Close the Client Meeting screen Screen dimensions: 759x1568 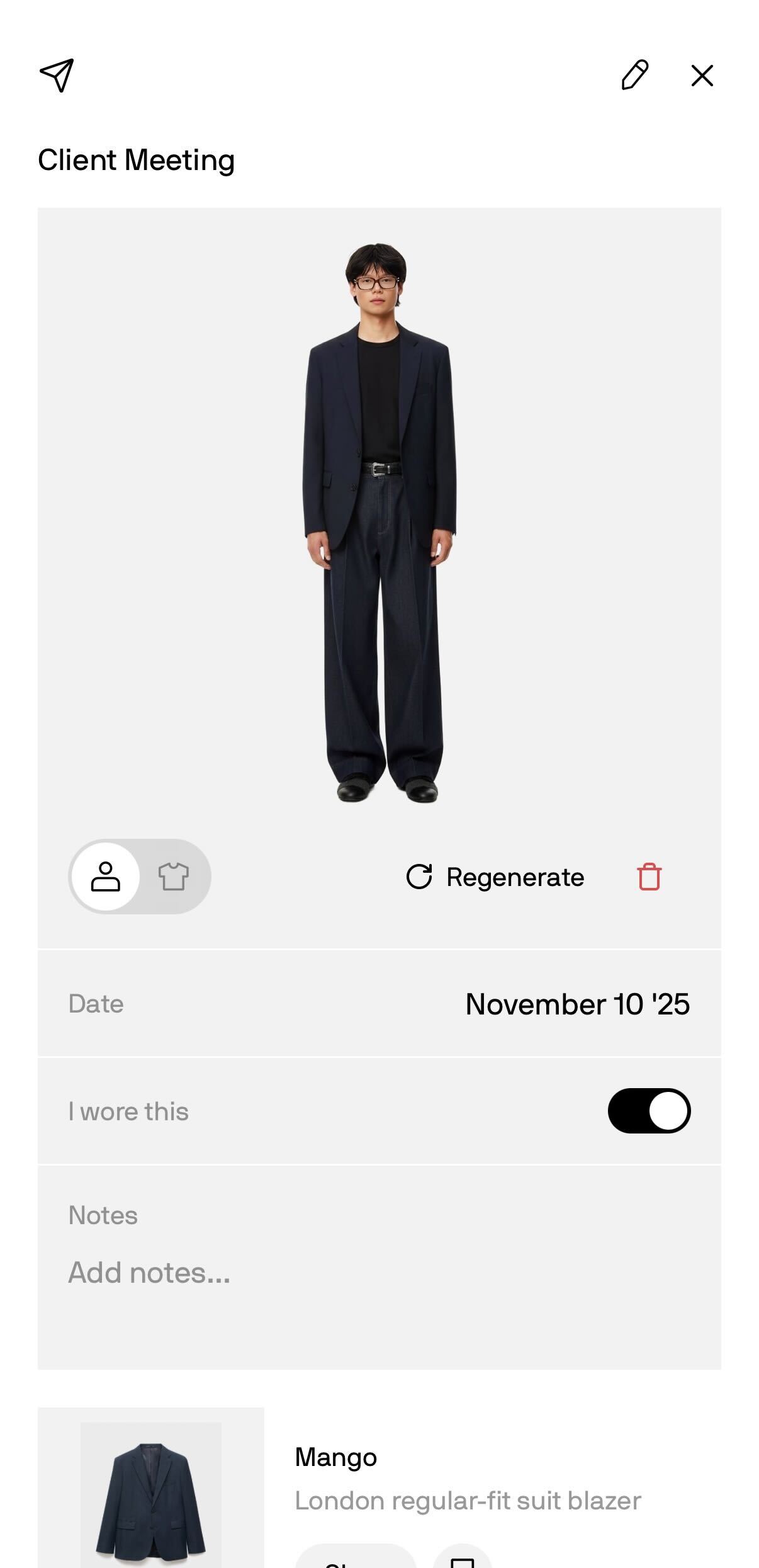pos(702,76)
